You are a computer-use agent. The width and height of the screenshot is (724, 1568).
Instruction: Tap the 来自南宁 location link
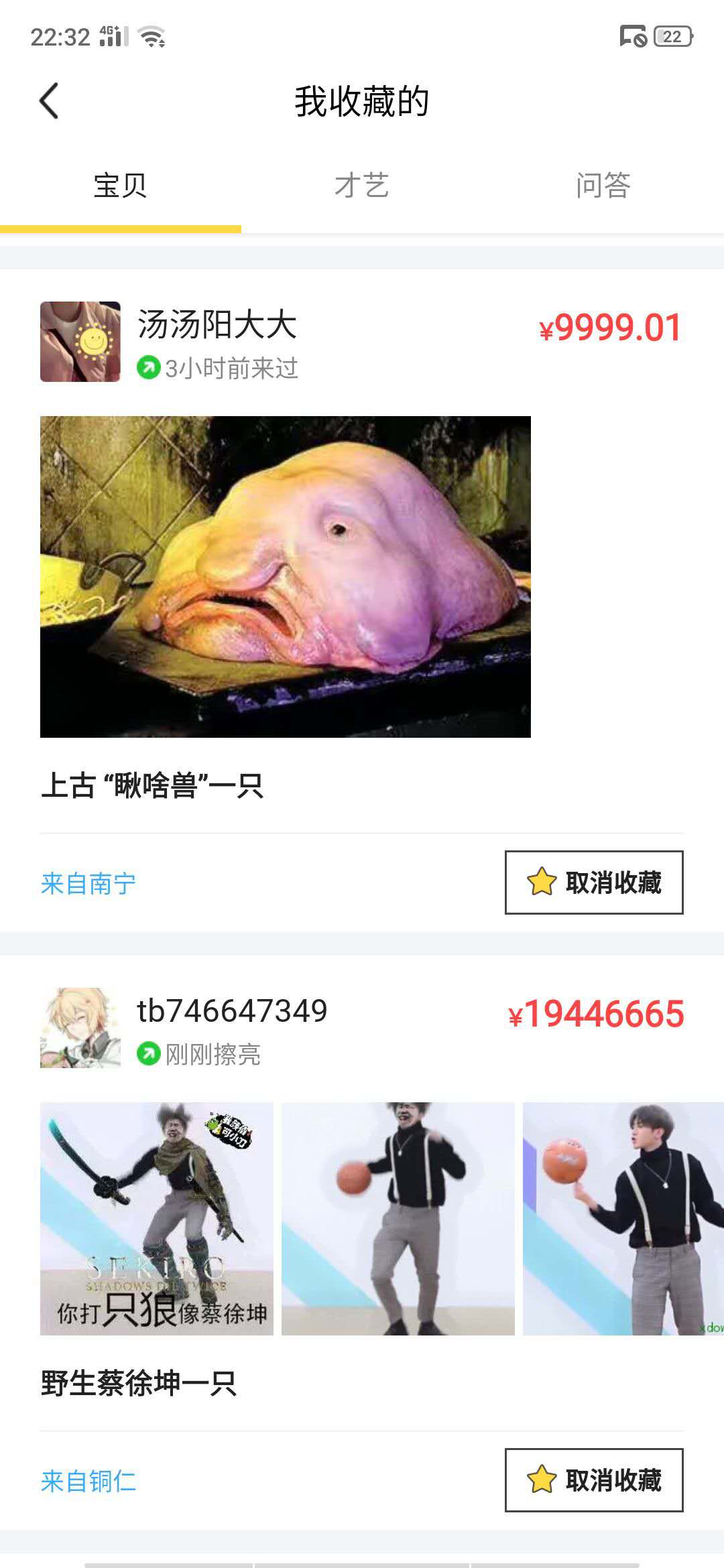tap(88, 883)
